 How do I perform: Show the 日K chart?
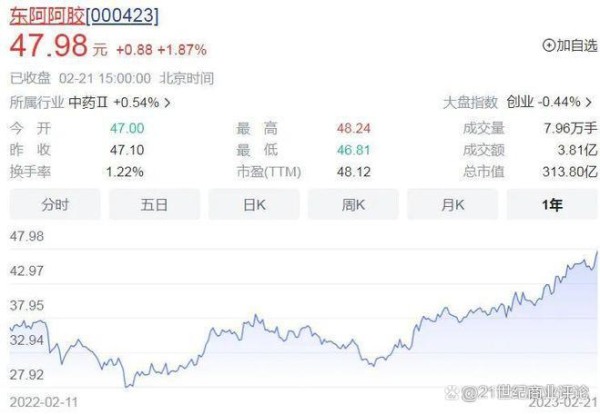point(254,204)
